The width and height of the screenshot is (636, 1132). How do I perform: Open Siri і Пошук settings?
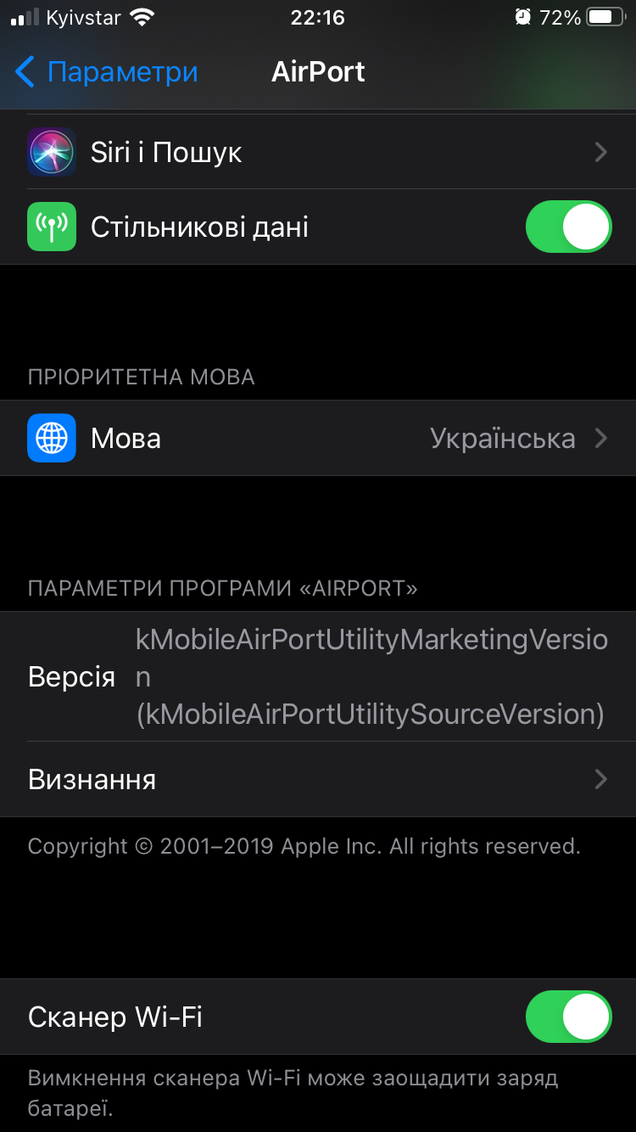tap(318, 152)
